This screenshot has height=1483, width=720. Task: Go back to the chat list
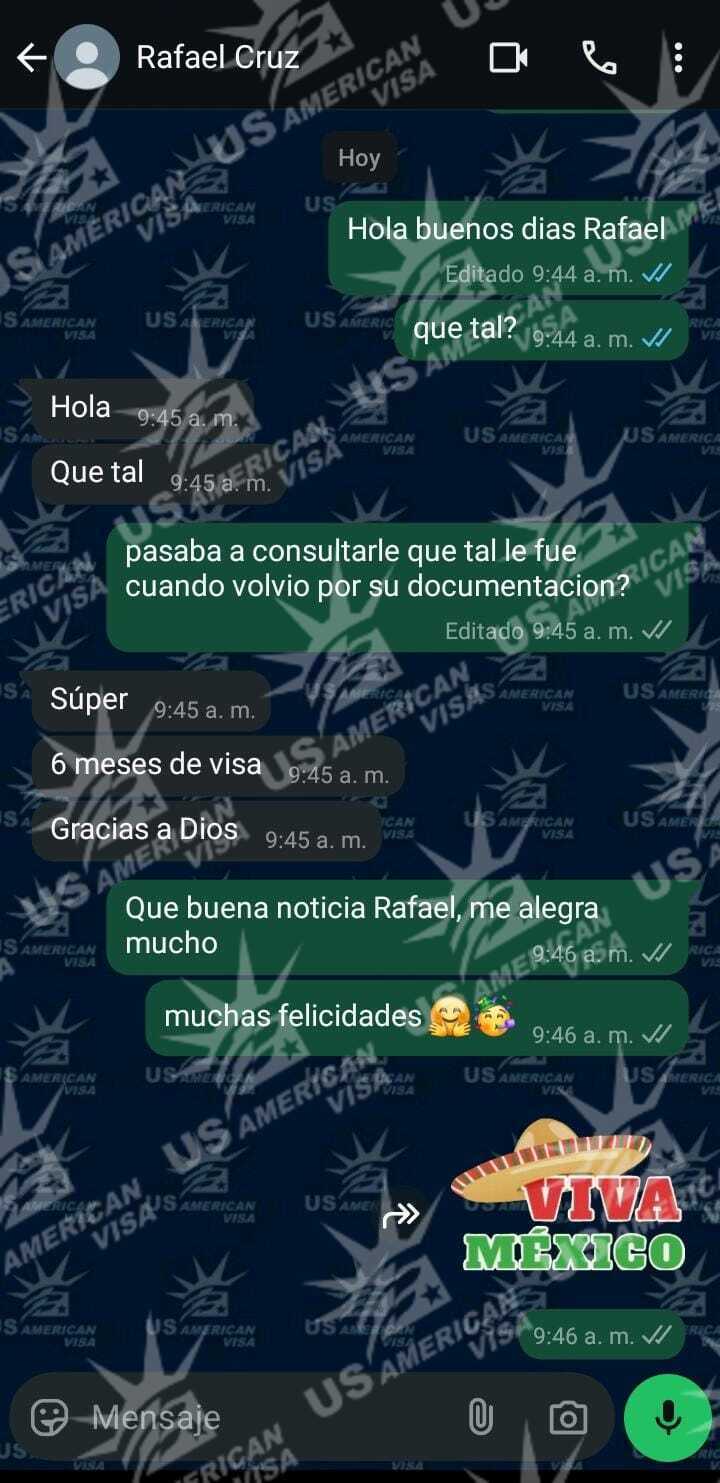[32, 58]
